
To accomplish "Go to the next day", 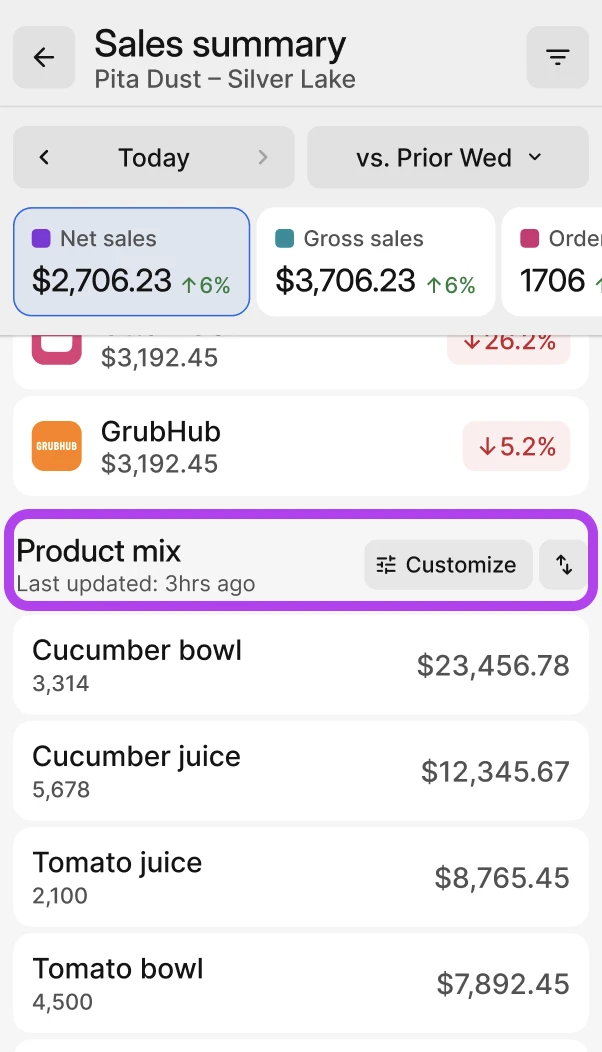I will pyautogui.click(x=263, y=157).
